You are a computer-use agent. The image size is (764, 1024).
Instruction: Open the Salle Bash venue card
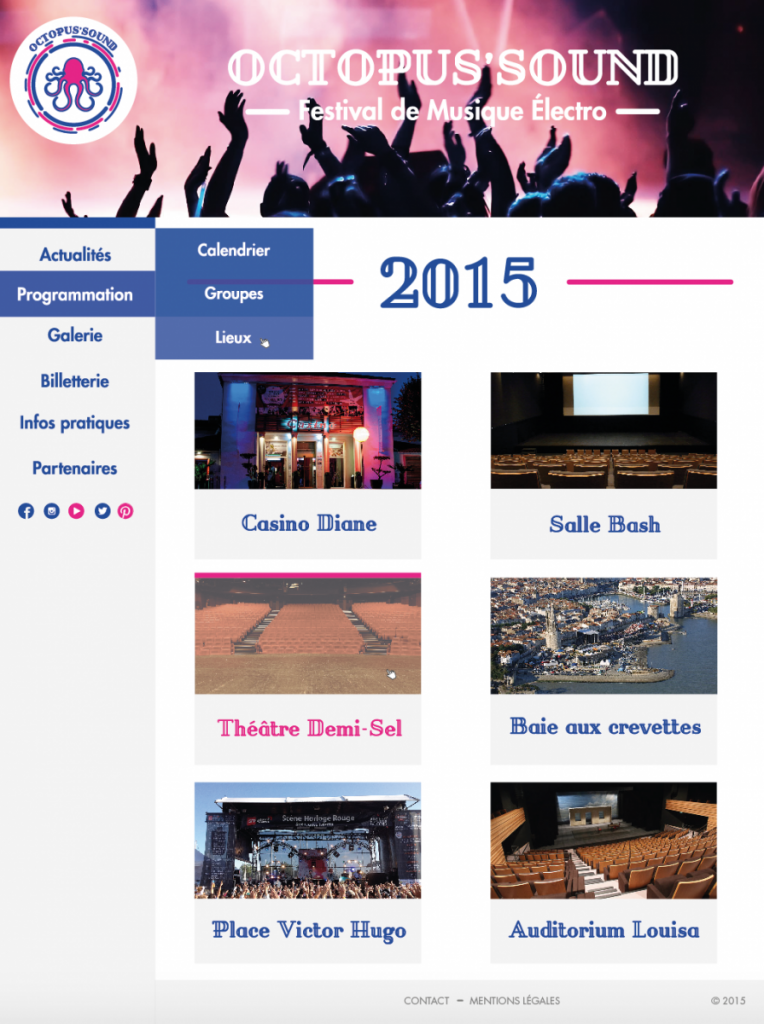pyautogui.click(x=604, y=465)
